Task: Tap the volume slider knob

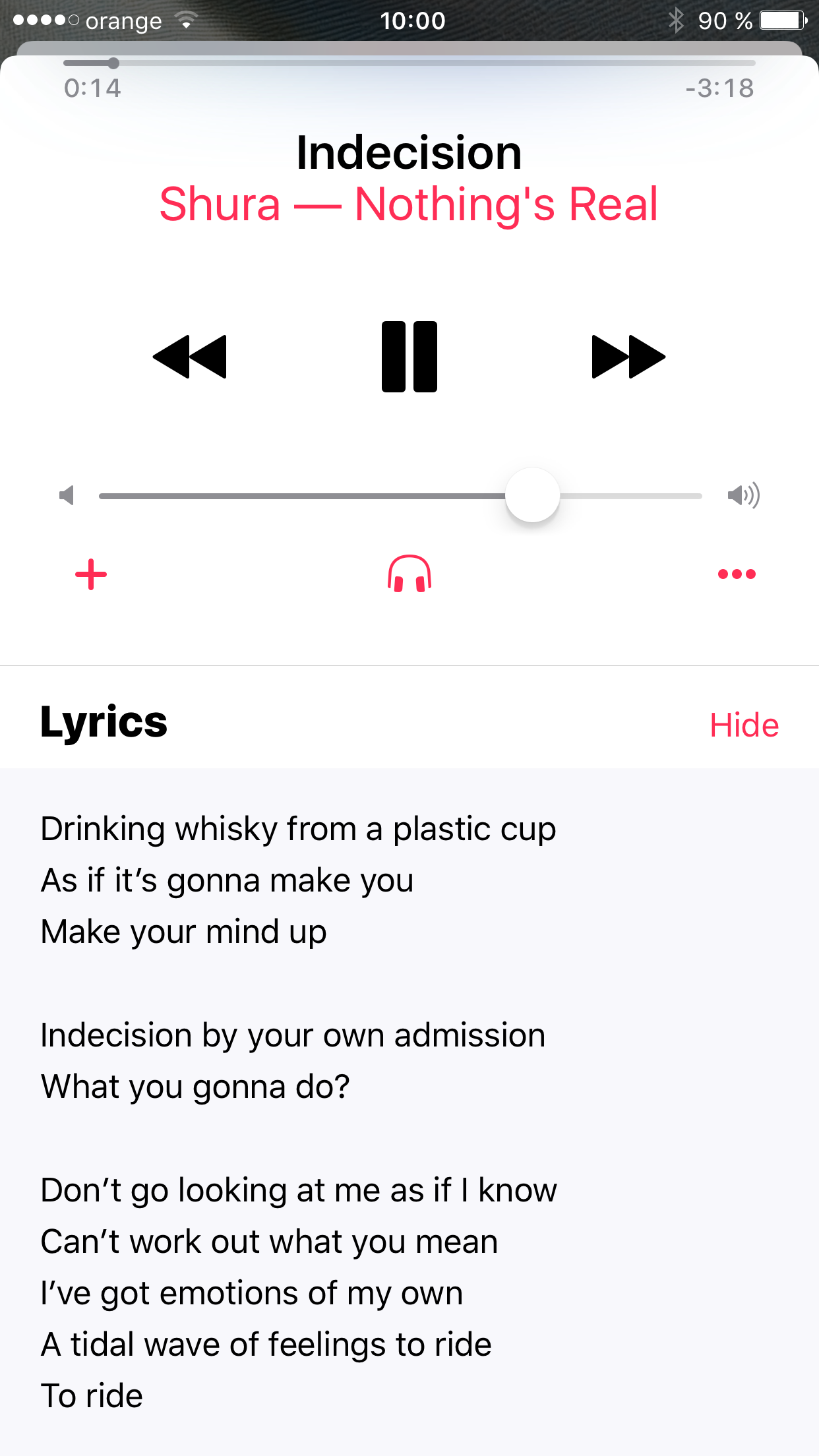Action: click(532, 495)
